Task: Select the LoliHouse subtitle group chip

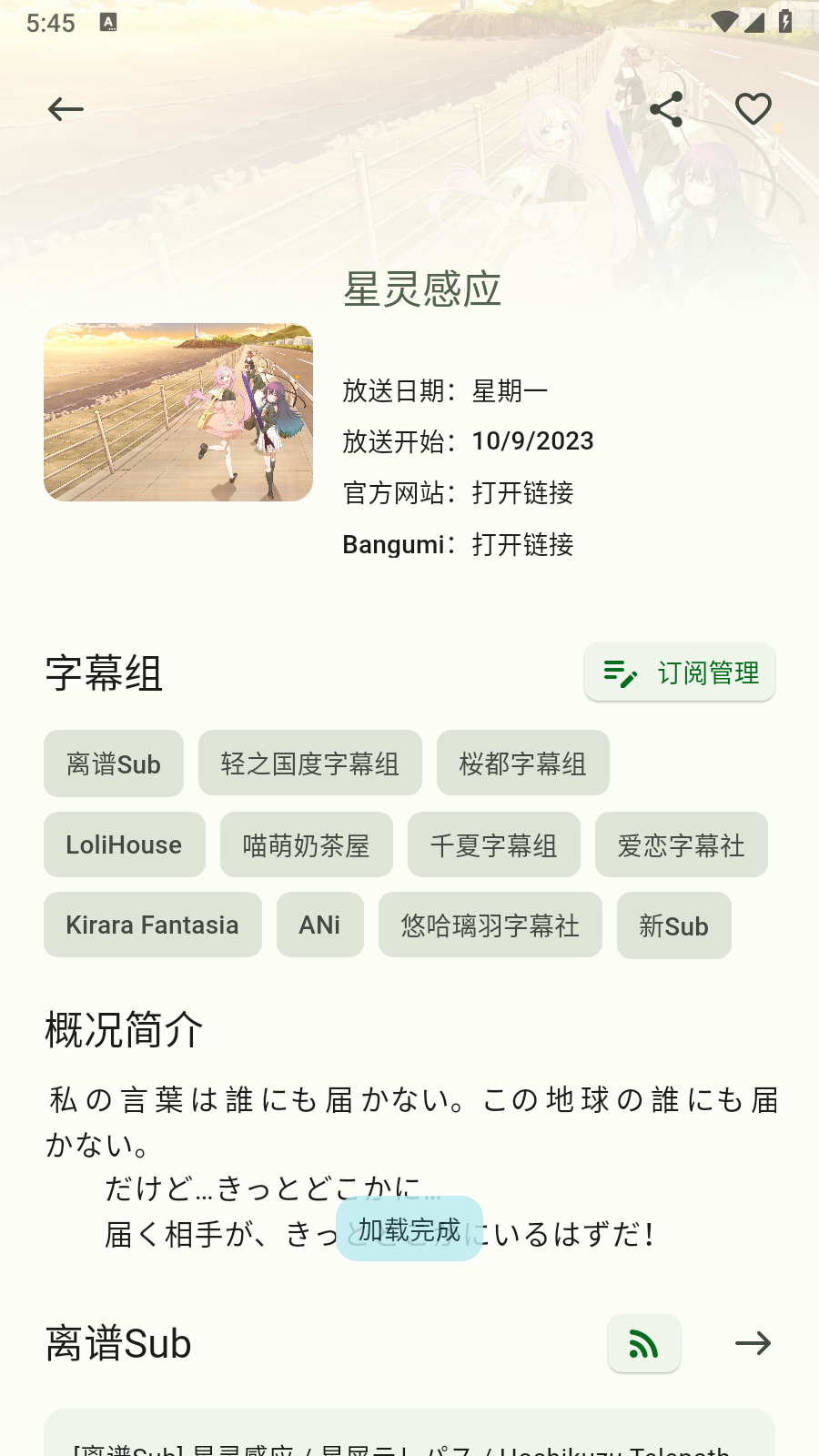Action: (x=124, y=844)
